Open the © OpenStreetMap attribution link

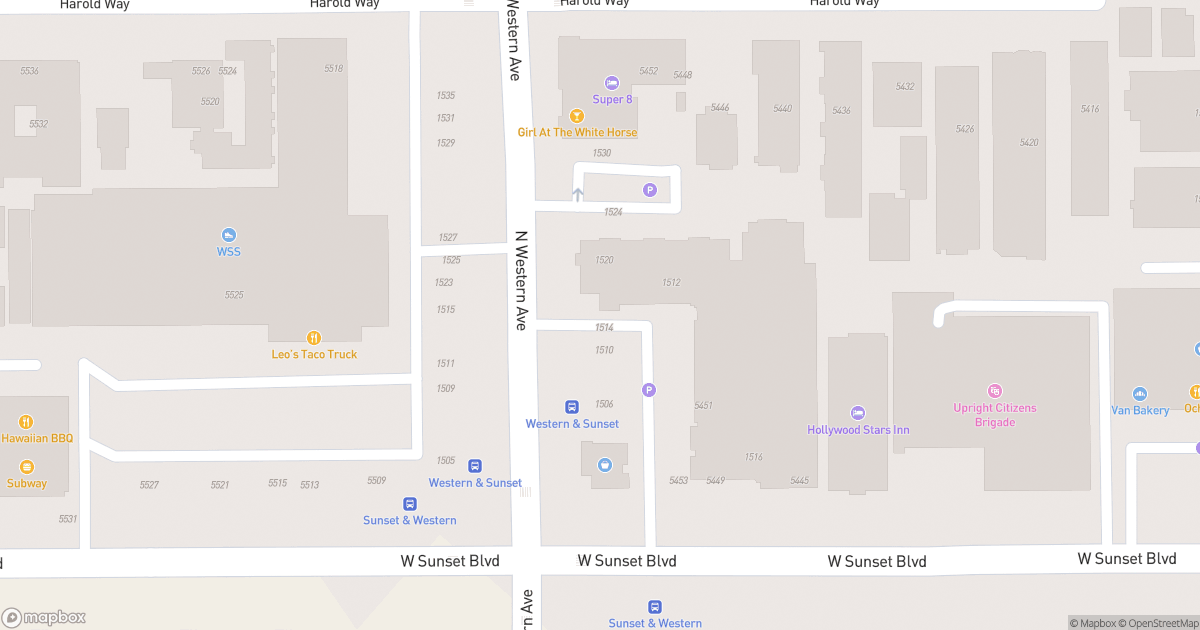tap(1158, 623)
